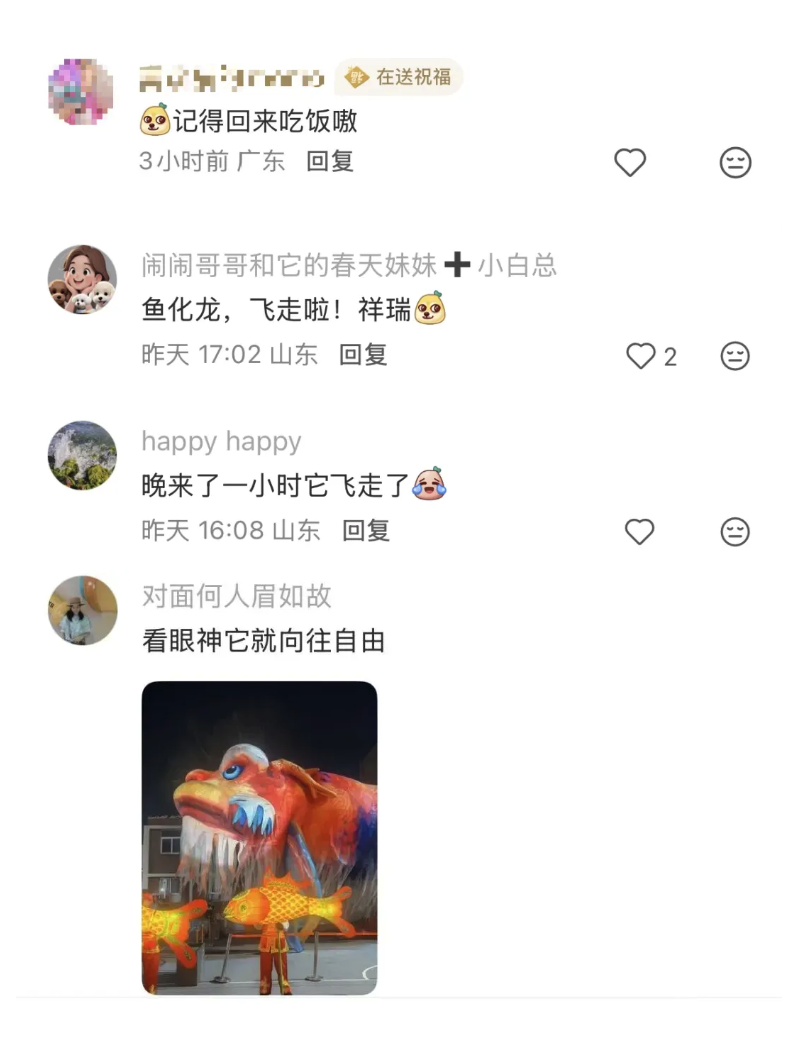View happy happy's profile avatar
Screen dimensions: 810x1042
pyautogui.click(x=82, y=455)
